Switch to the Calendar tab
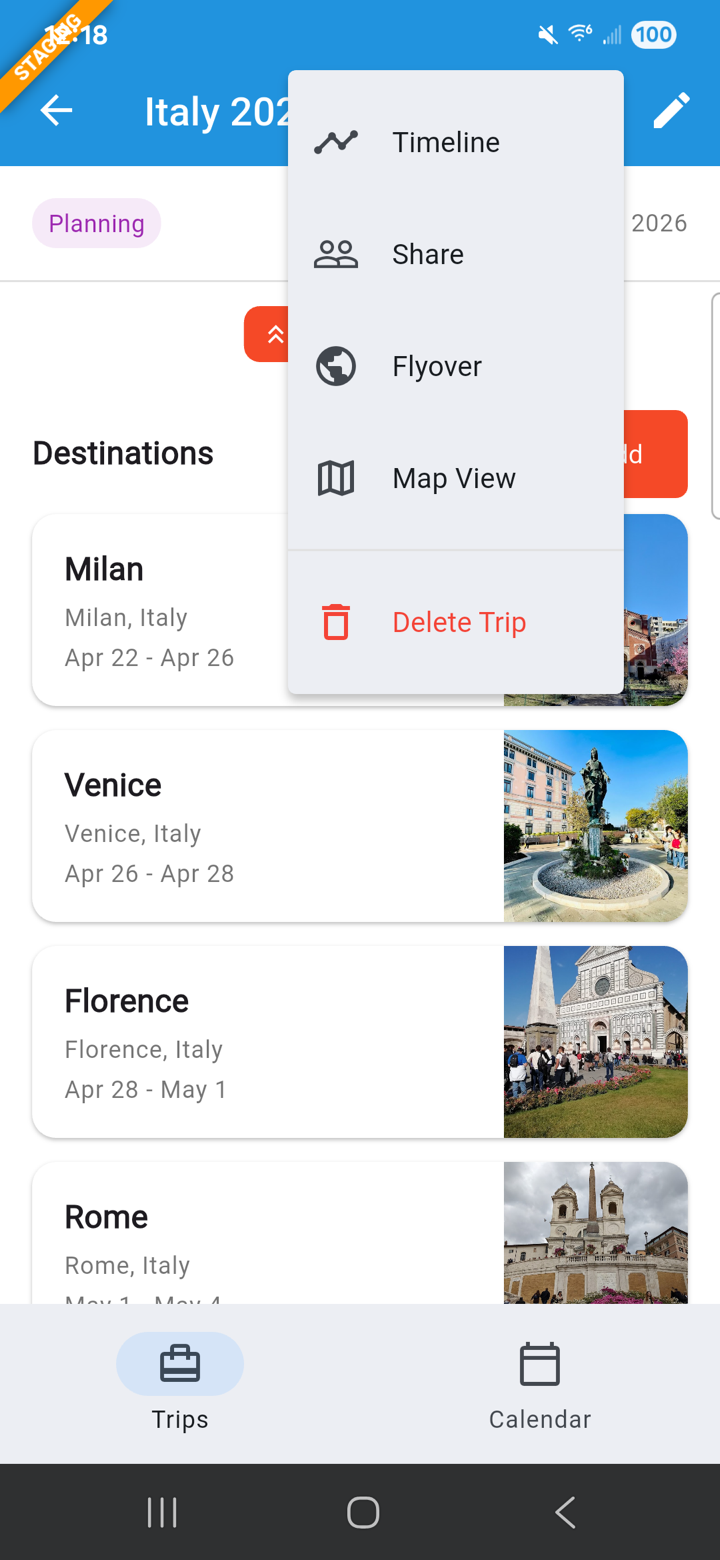This screenshot has height=1560, width=720. (539, 1385)
